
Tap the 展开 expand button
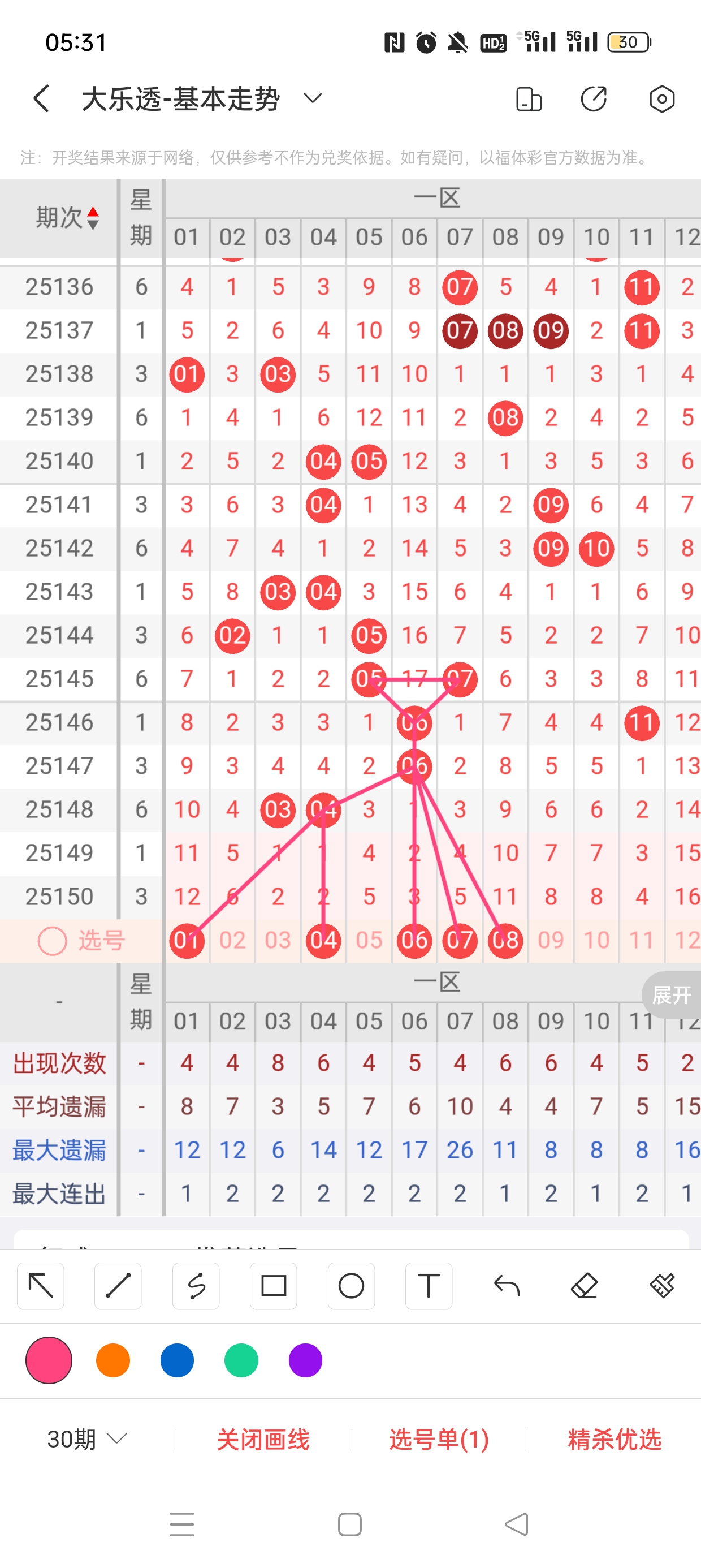point(671,994)
